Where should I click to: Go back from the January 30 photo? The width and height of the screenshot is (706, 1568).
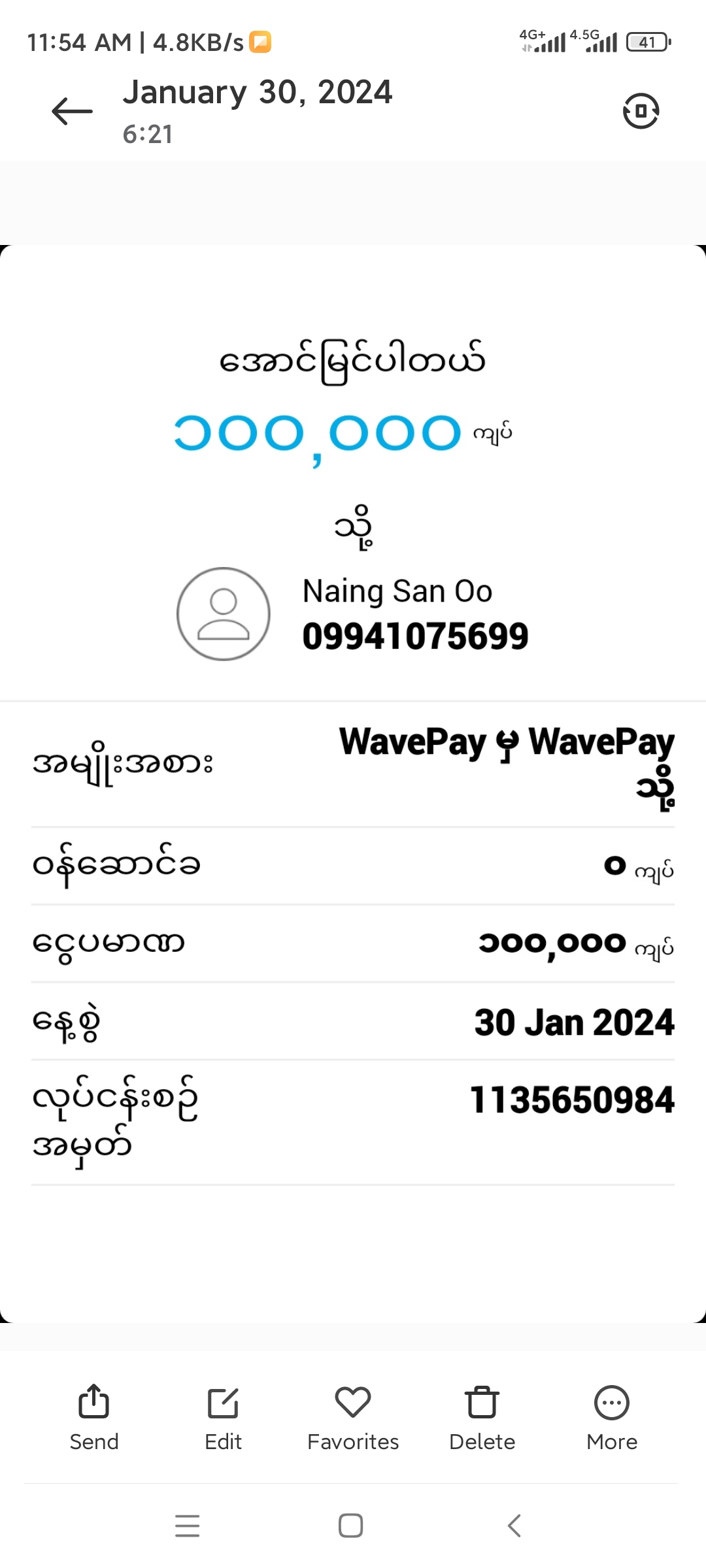[72, 111]
